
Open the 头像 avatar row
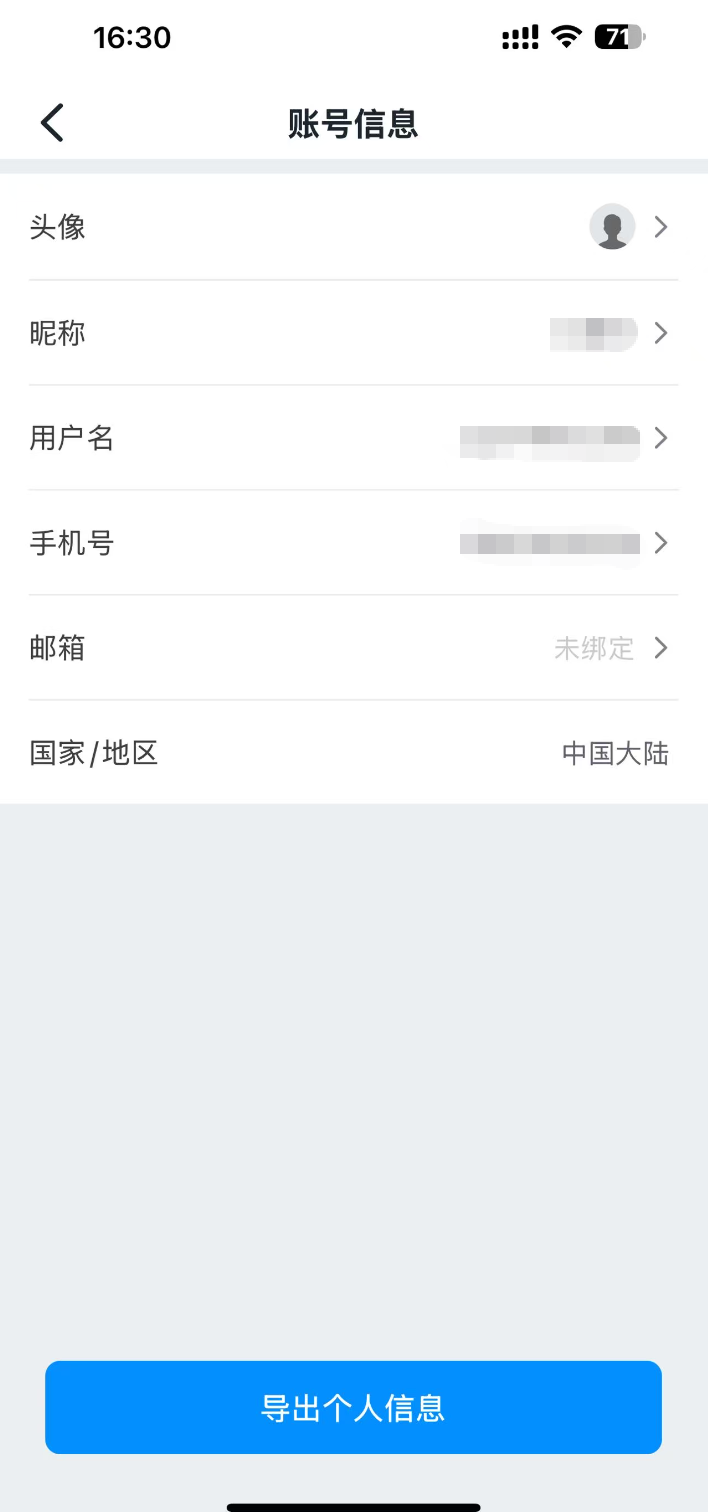coord(353,227)
